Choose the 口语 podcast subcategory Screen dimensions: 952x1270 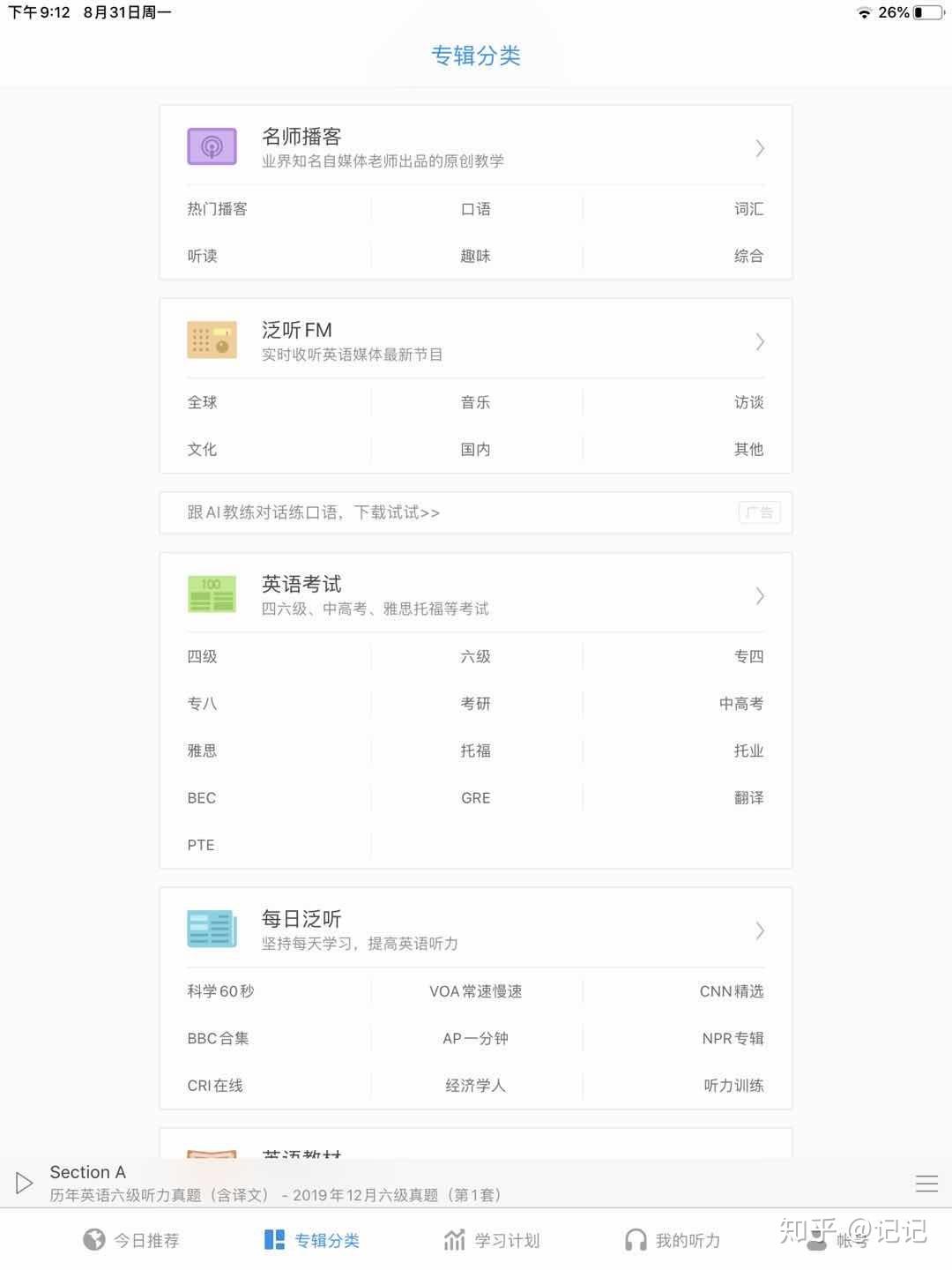click(475, 209)
